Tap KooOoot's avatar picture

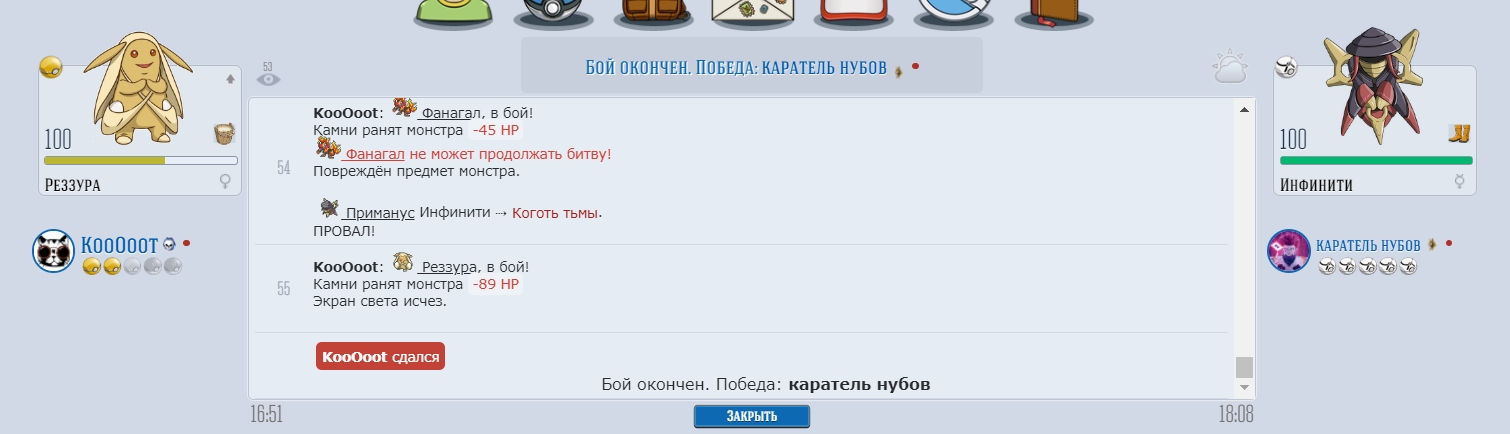coord(54,250)
